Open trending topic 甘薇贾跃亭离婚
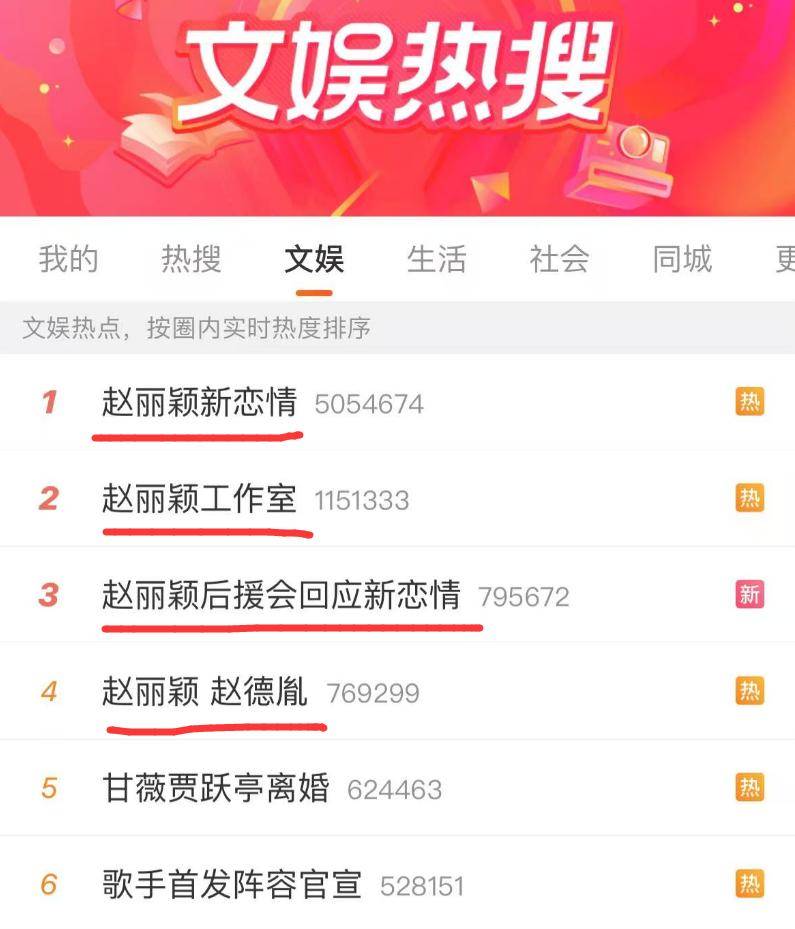The height and width of the screenshot is (929, 795). [x=216, y=788]
